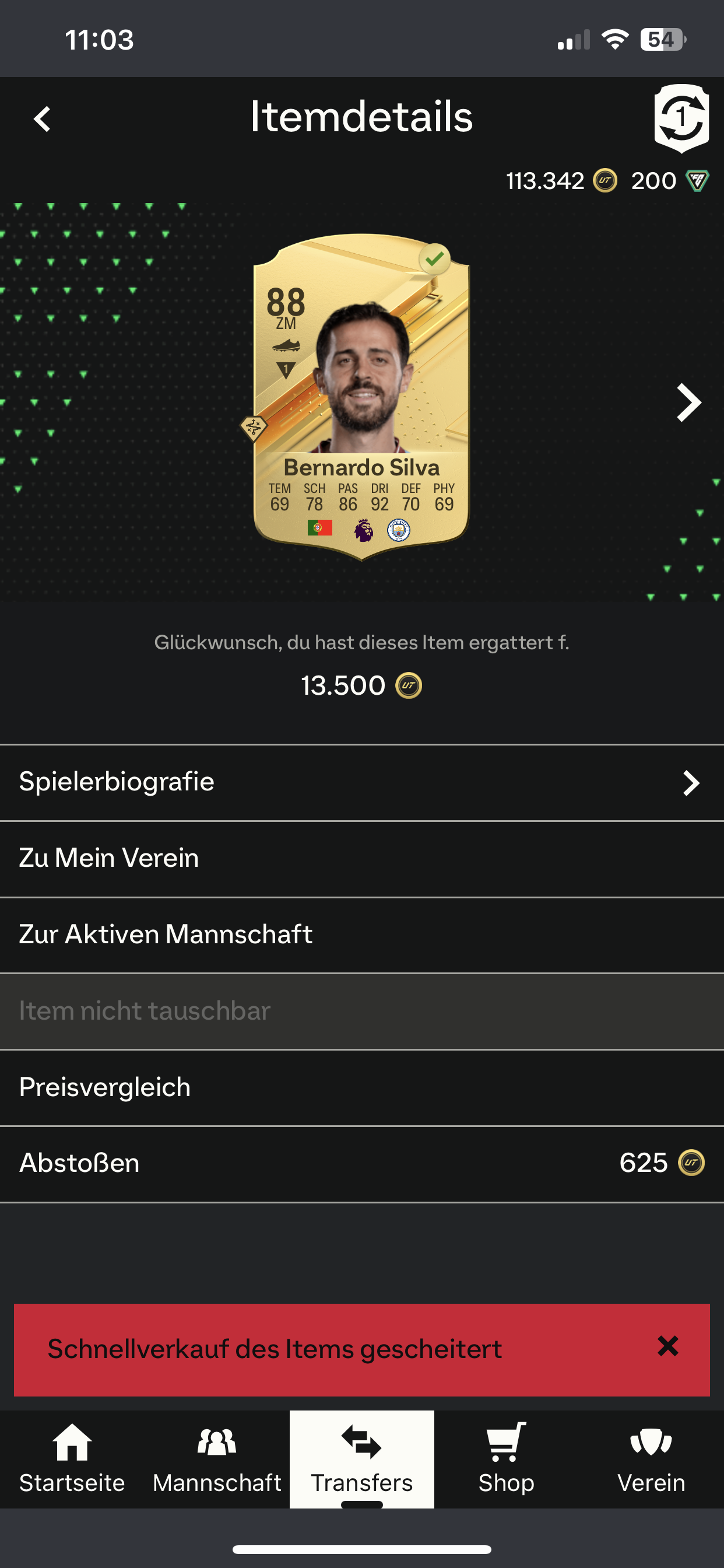This screenshot has height=1568, width=724.
Task: Open the Bernardo Silva player card
Action: (x=361, y=397)
